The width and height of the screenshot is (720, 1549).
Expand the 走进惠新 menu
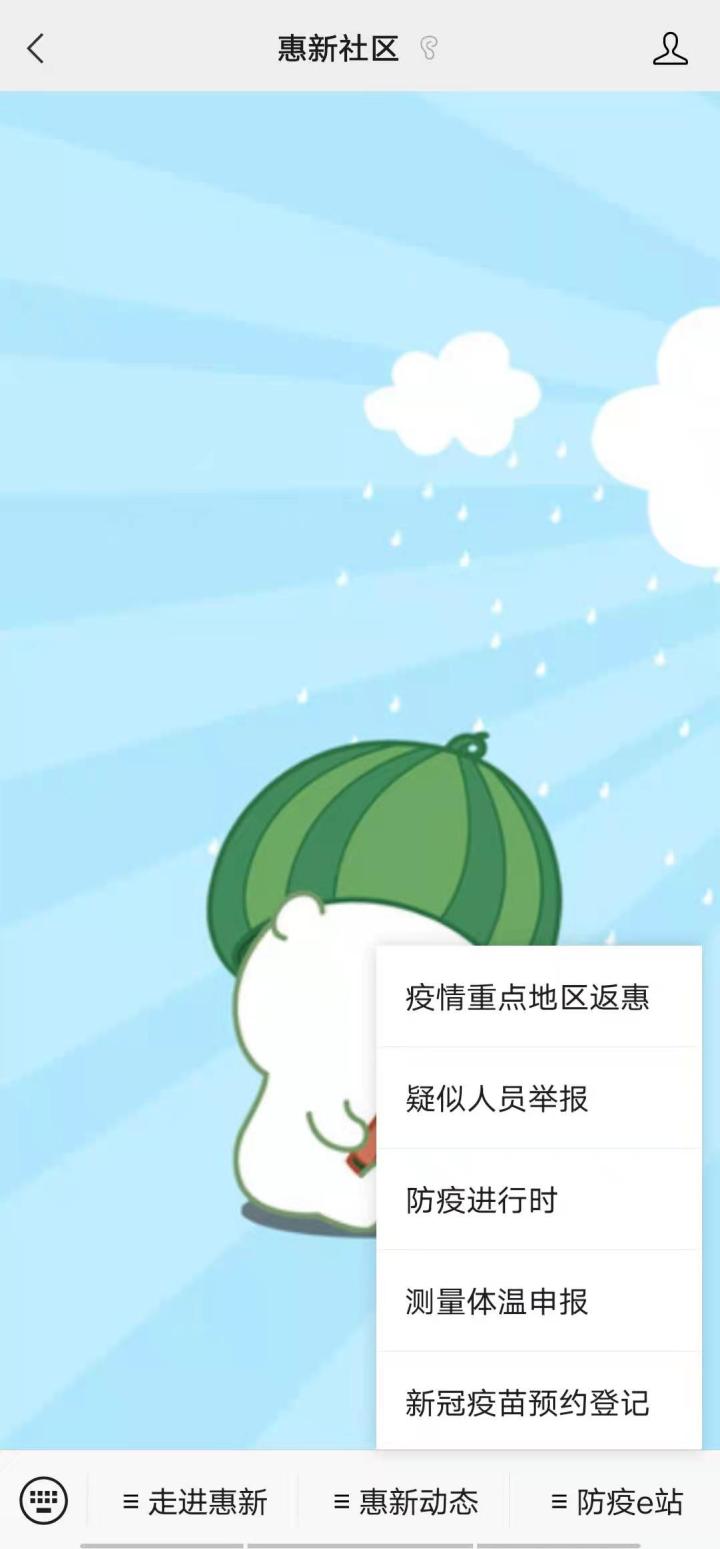click(195, 1501)
